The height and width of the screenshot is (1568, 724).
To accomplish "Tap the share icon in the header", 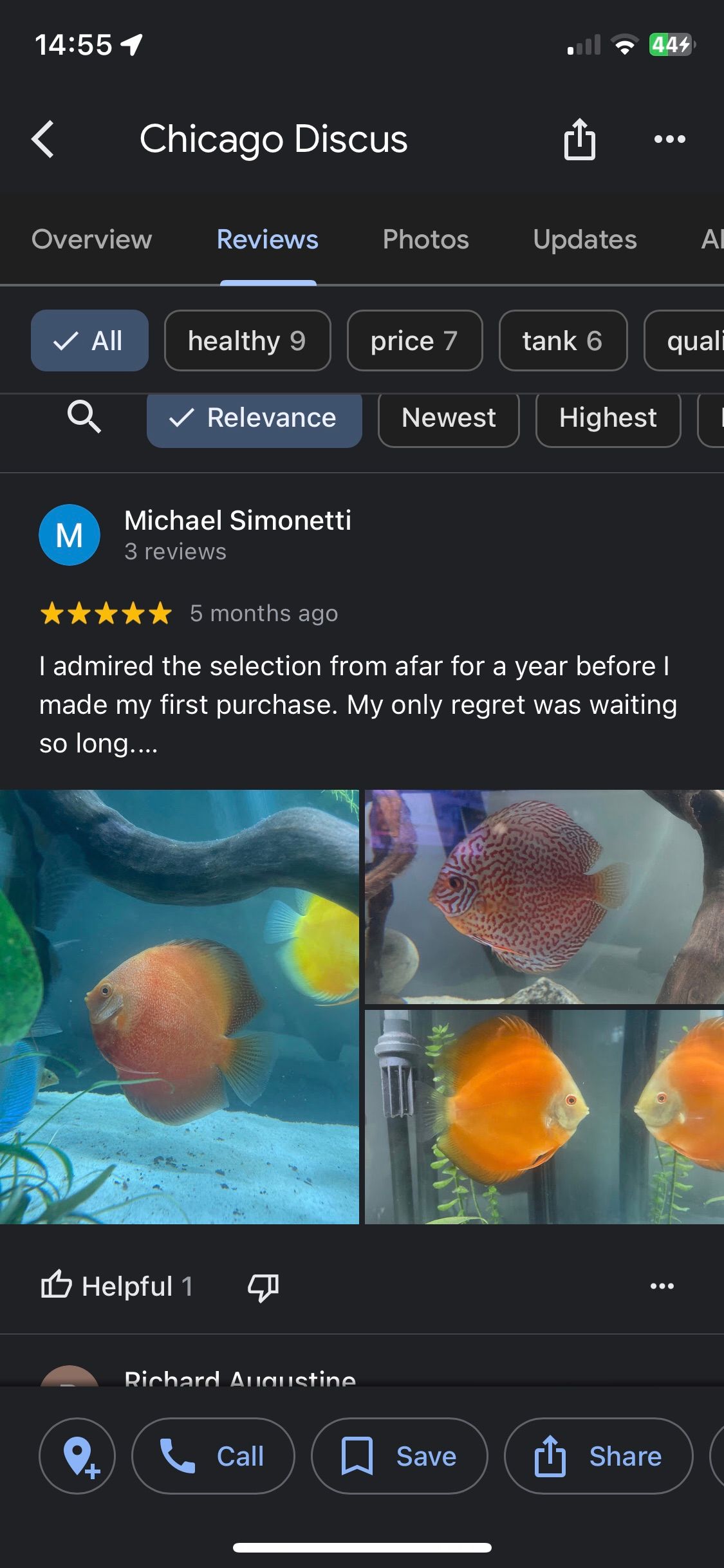I will pos(579,139).
